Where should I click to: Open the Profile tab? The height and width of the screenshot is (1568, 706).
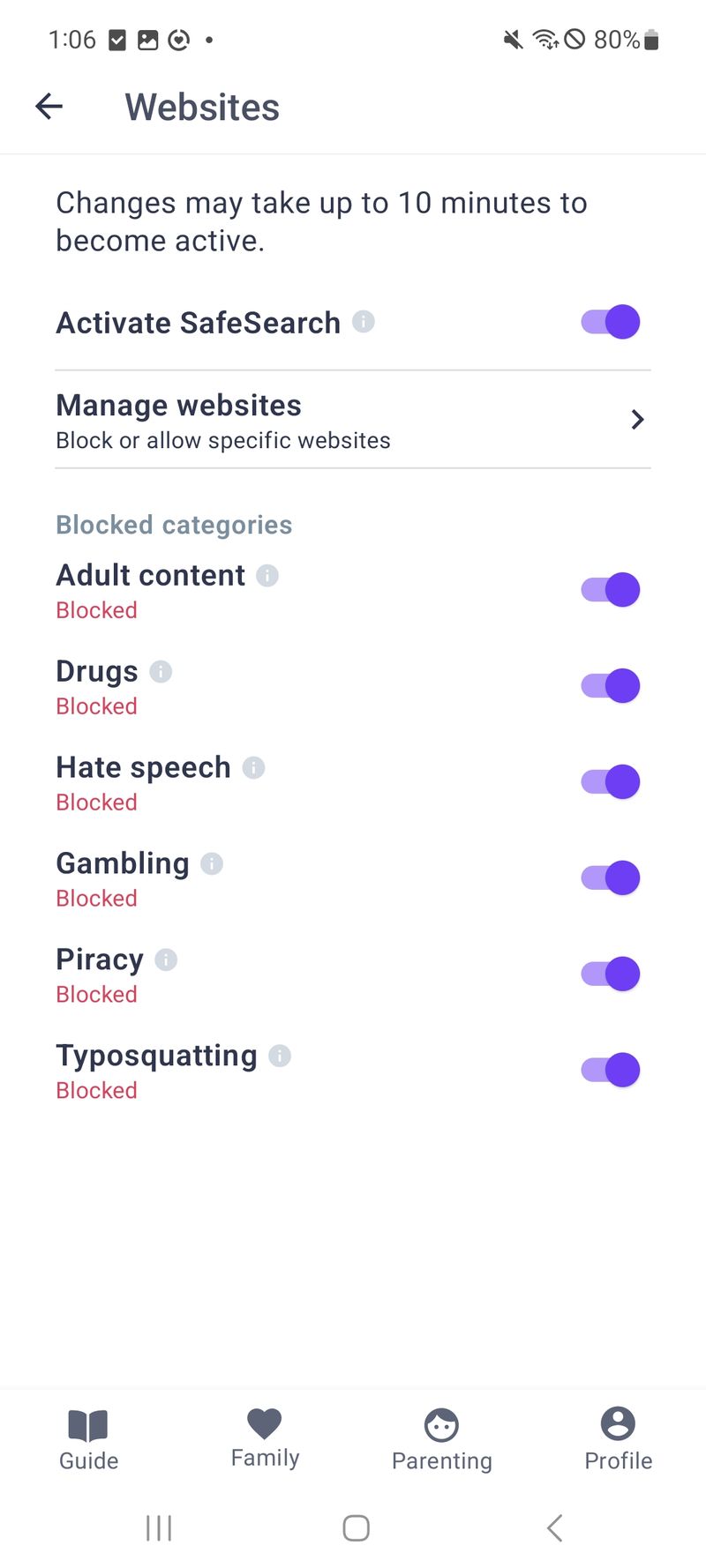coord(618,1440)
